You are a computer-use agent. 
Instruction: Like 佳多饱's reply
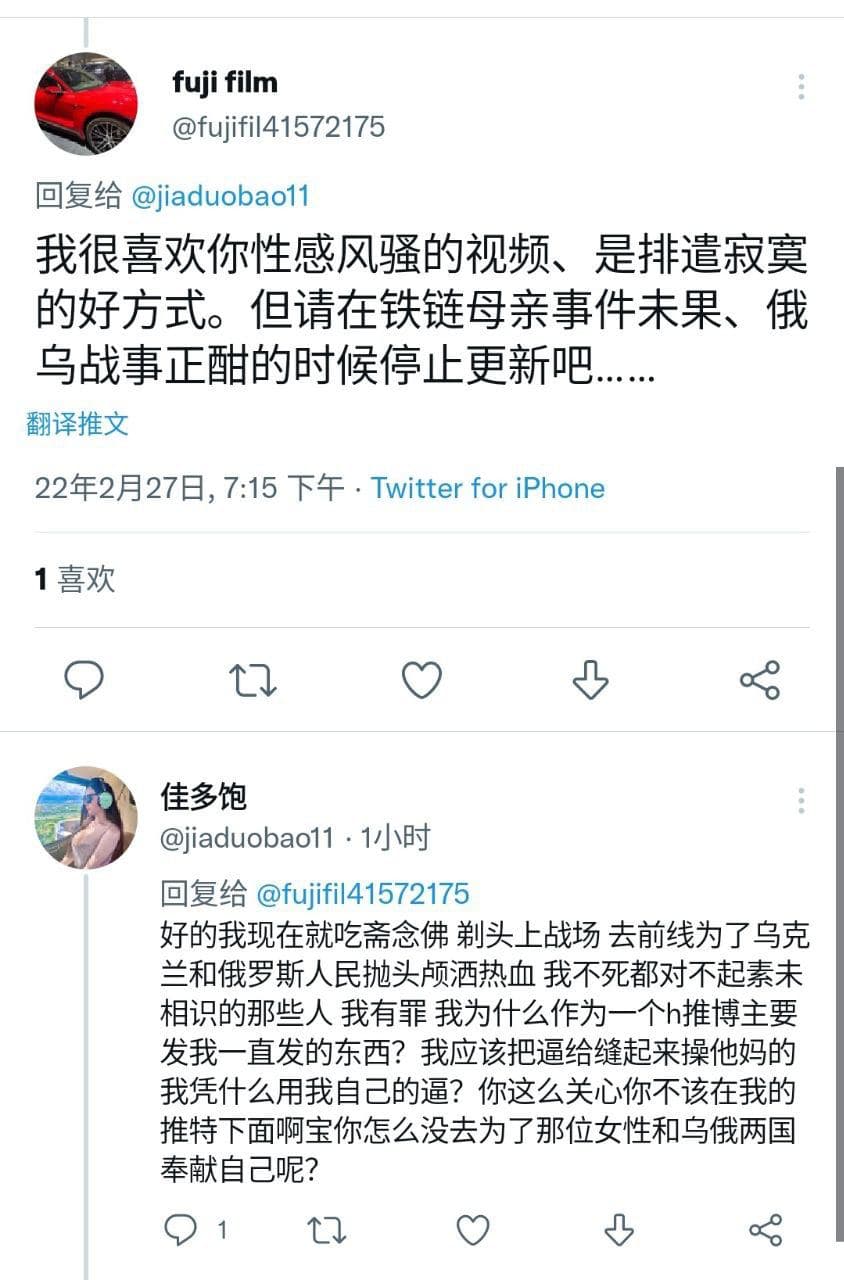coord(473,1229)
